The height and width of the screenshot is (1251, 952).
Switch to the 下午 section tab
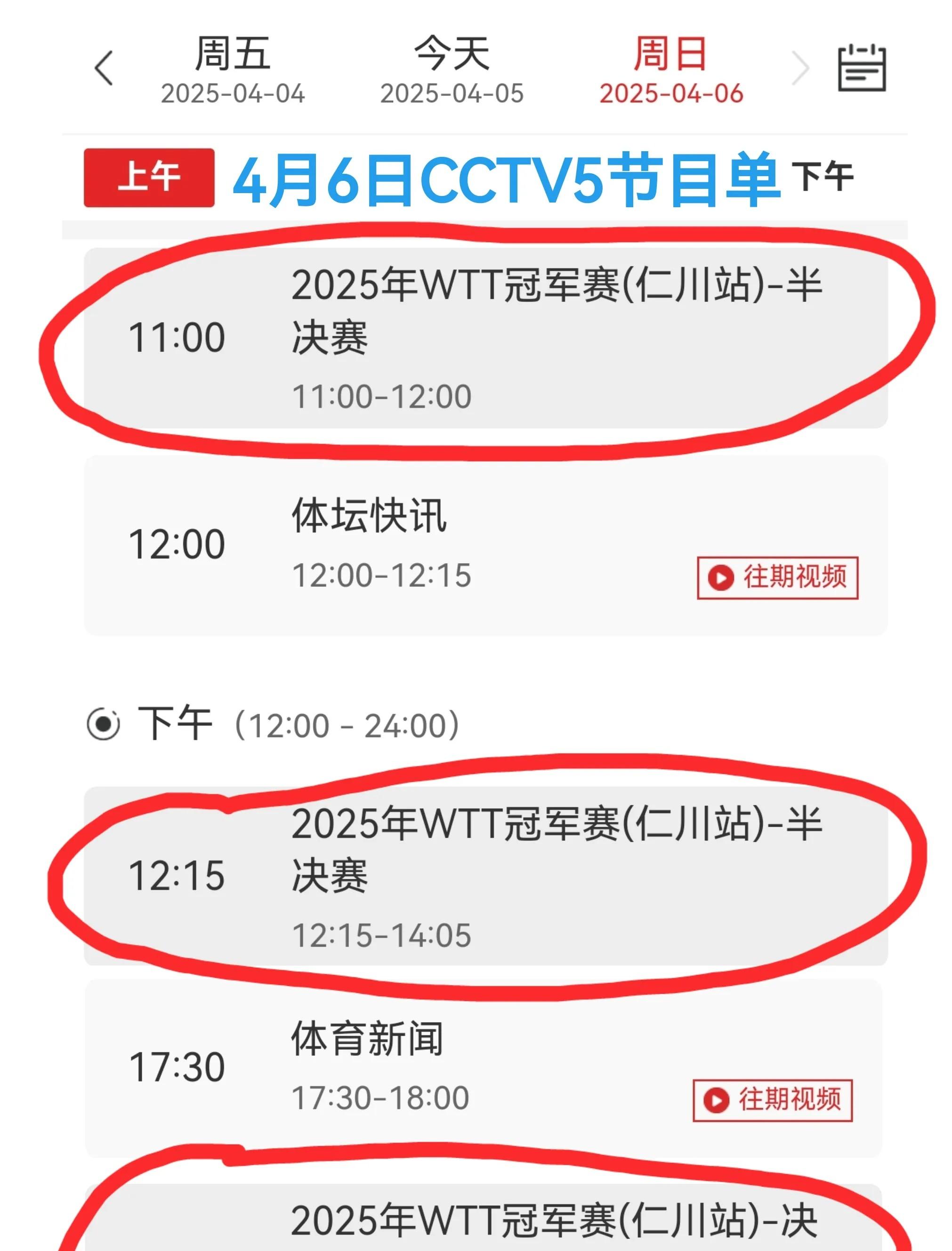coord(823,177)
